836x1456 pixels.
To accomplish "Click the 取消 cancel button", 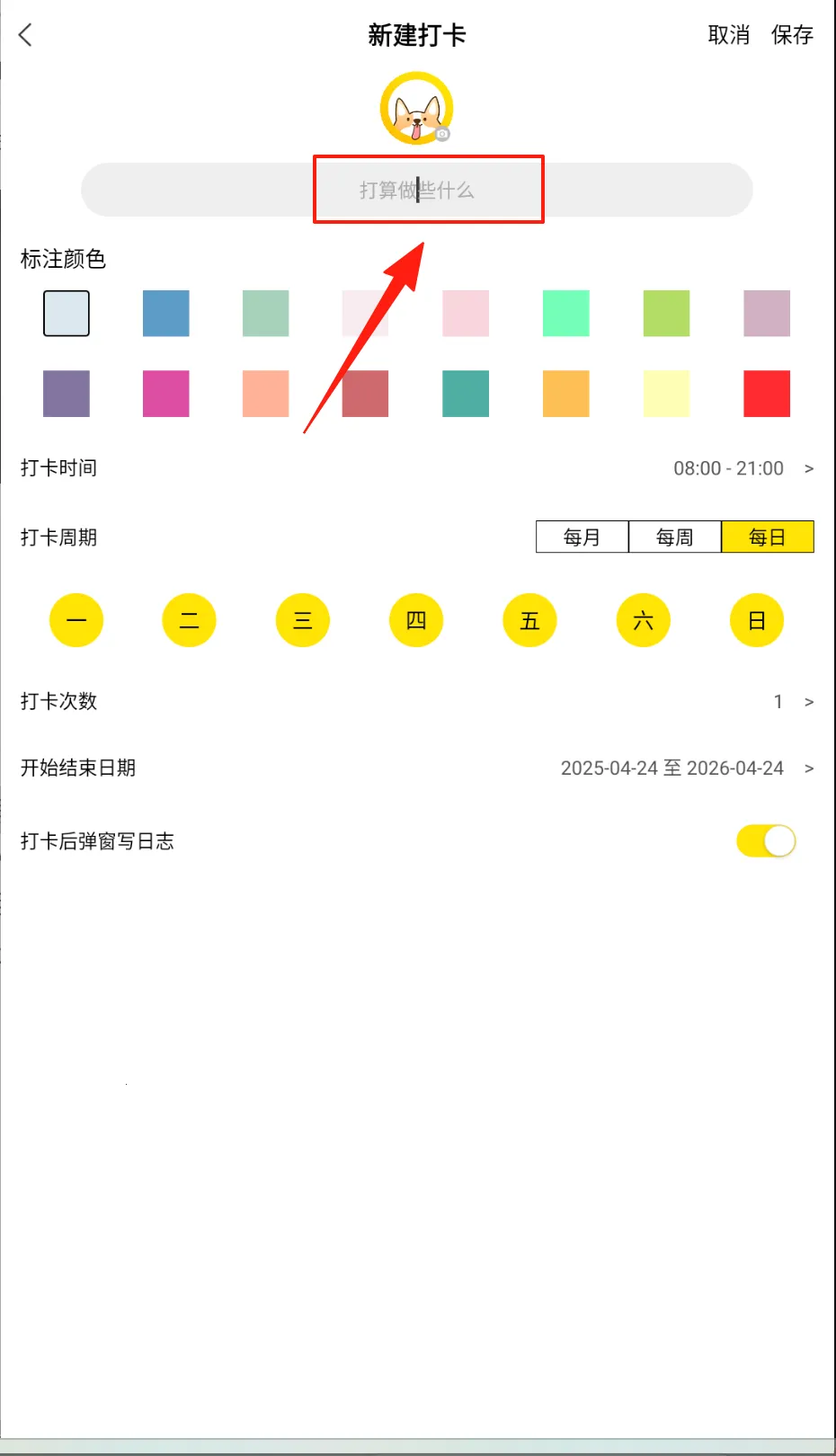I will 728,35.
